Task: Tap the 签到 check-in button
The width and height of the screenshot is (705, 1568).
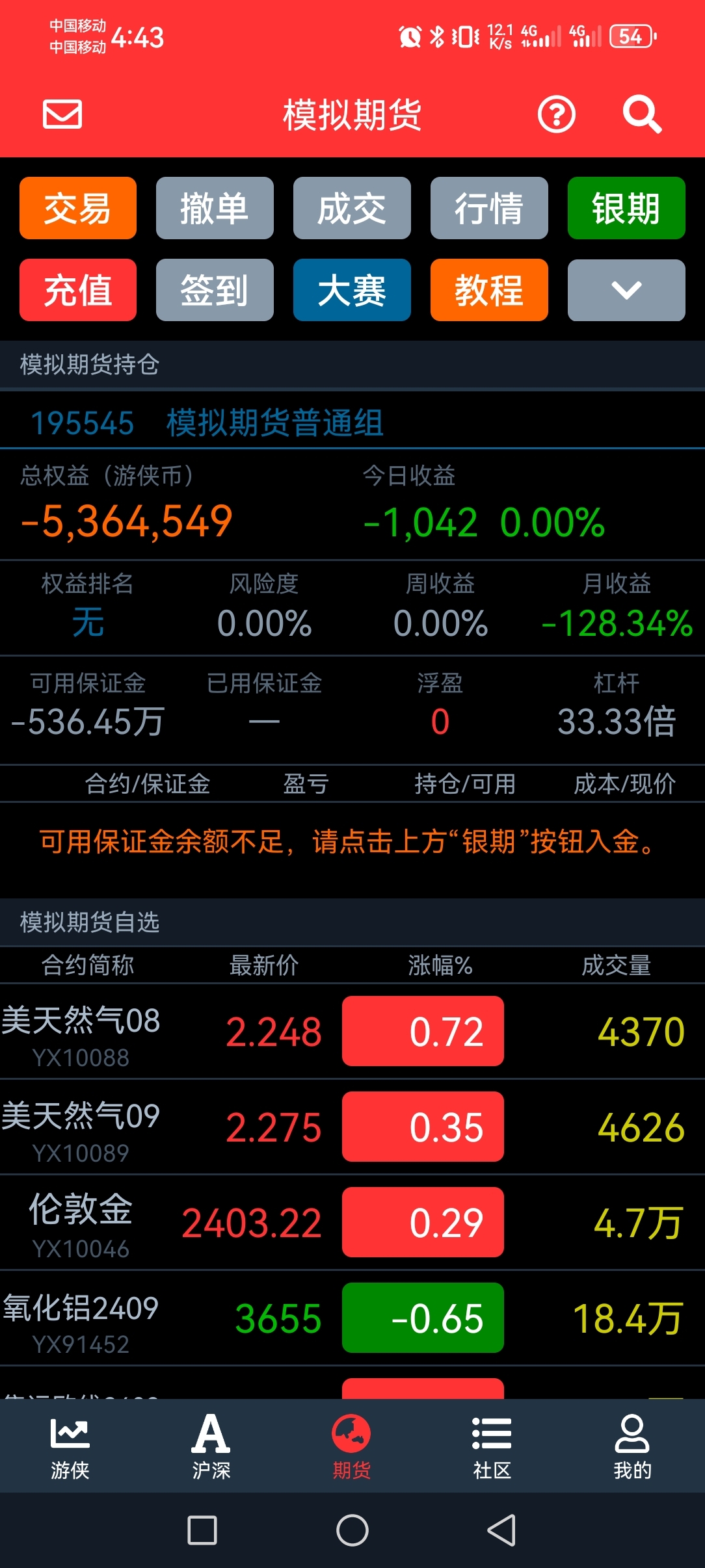Action: [x=215, y=290]
